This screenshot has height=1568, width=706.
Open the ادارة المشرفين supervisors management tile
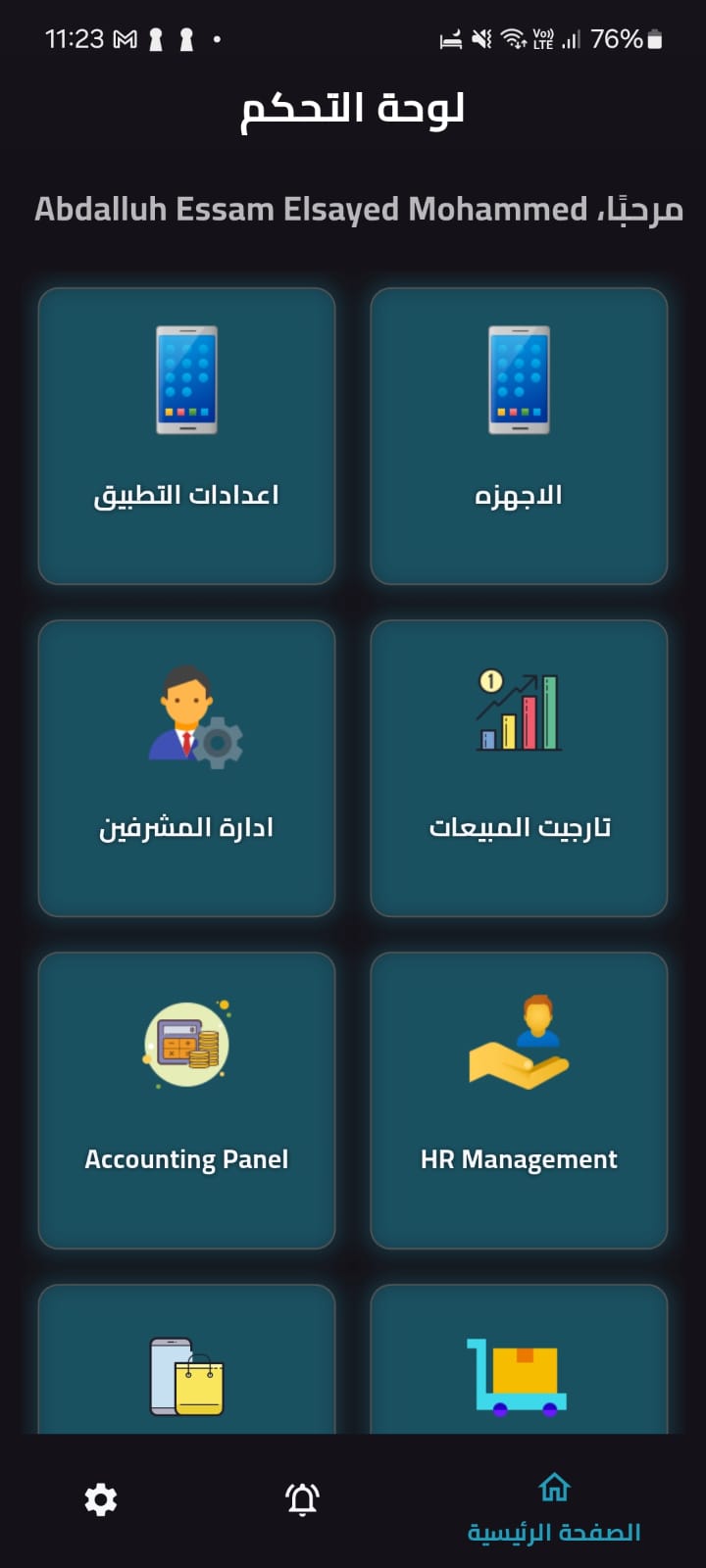pos(186,767)
